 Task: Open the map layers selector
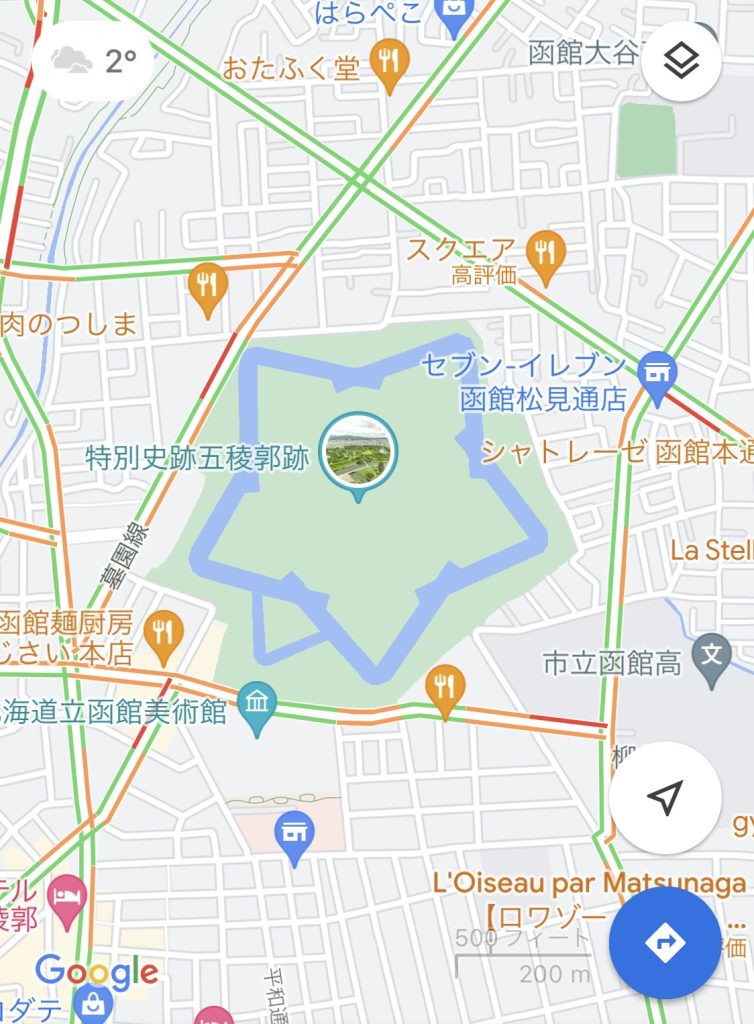tap(682, 61)
